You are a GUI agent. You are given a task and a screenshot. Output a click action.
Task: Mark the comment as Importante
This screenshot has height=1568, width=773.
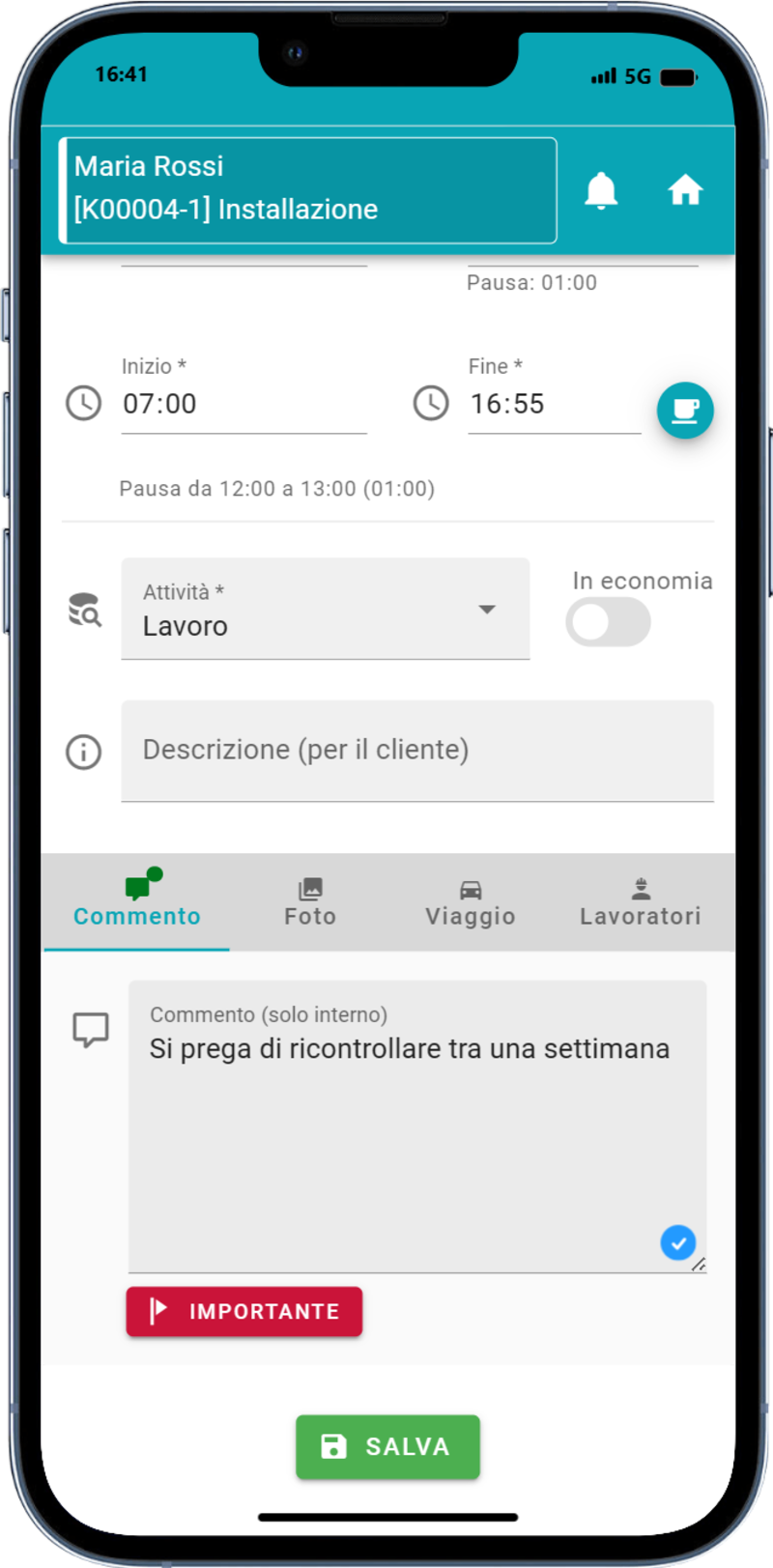click(243, 1311)
